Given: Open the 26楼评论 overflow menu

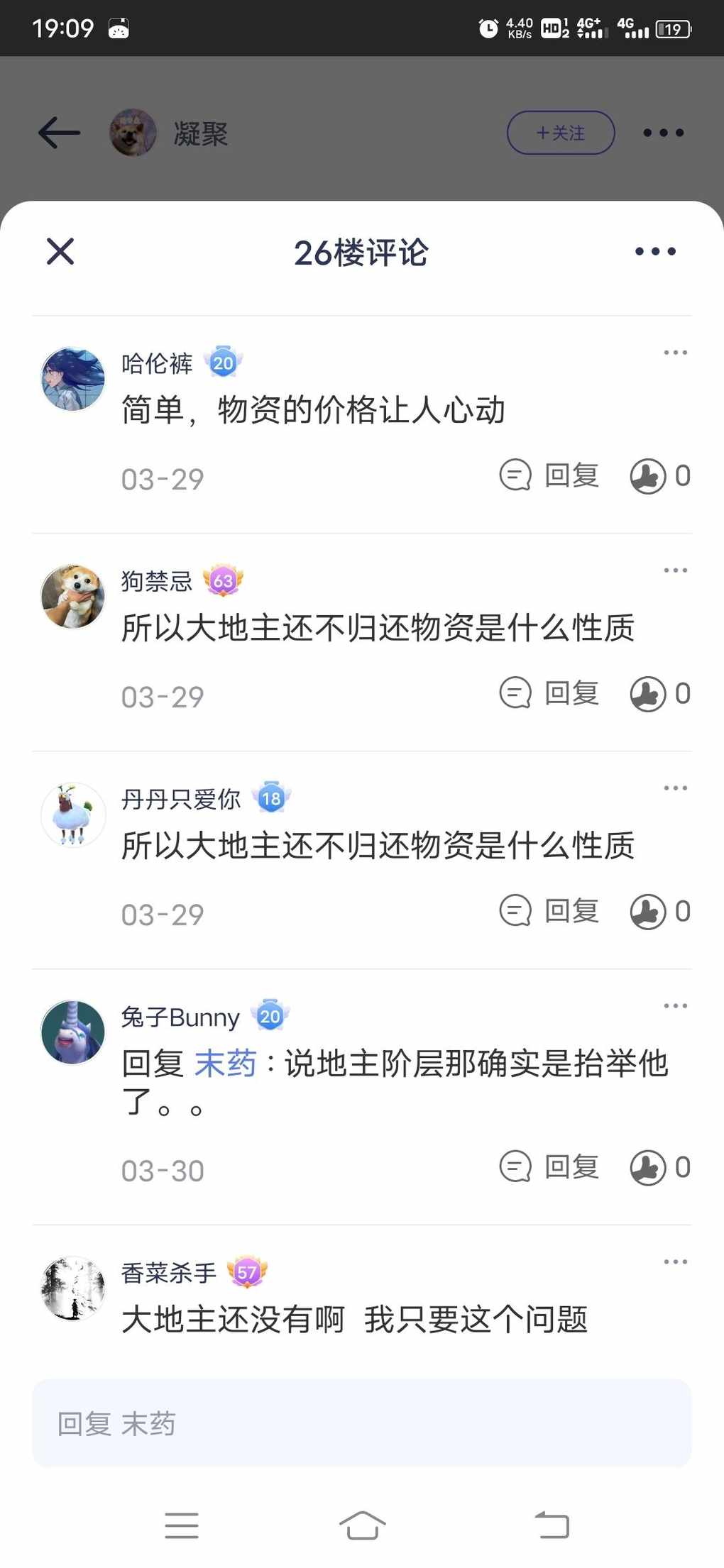Looking at the screenshot, I should (655, 251).
